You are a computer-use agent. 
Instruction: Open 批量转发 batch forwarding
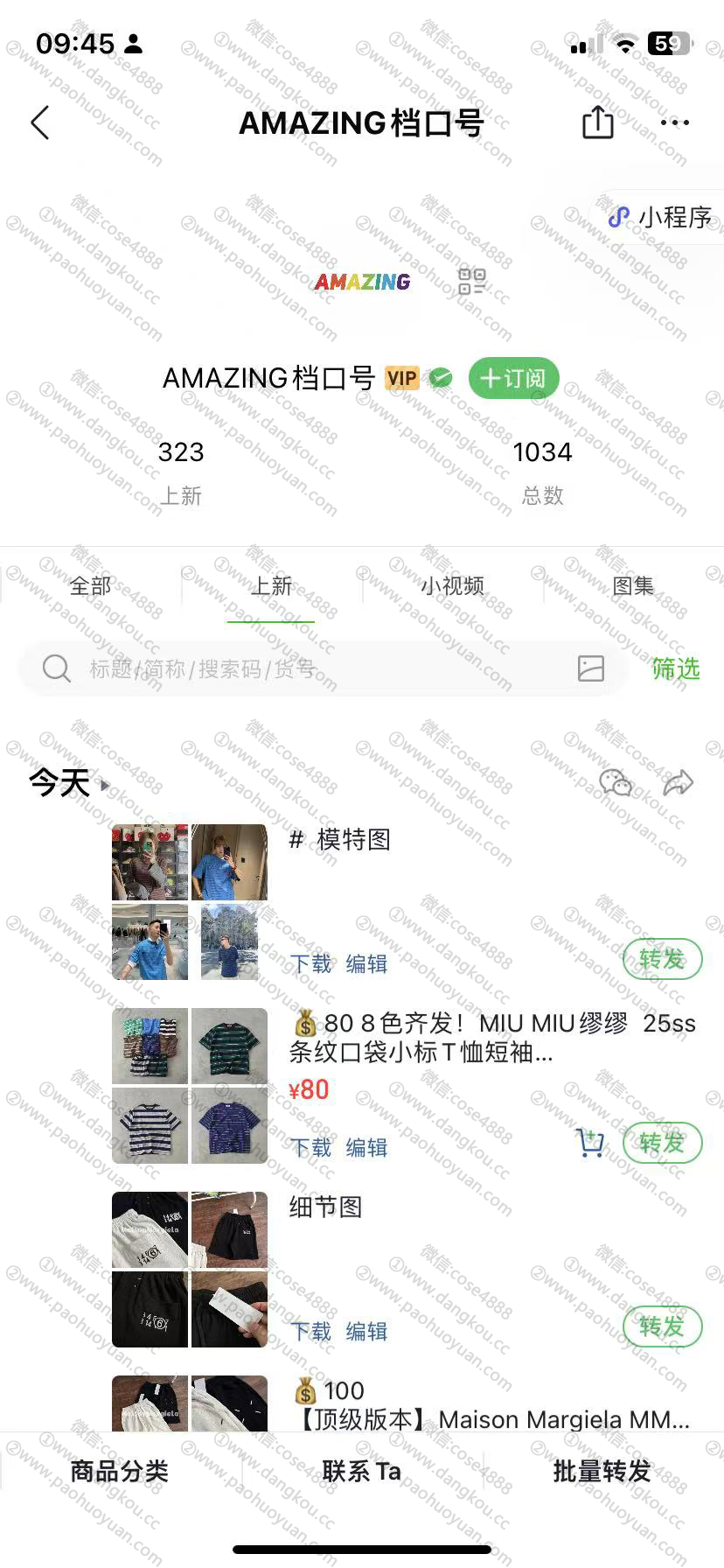click(x=602, y=1471)
